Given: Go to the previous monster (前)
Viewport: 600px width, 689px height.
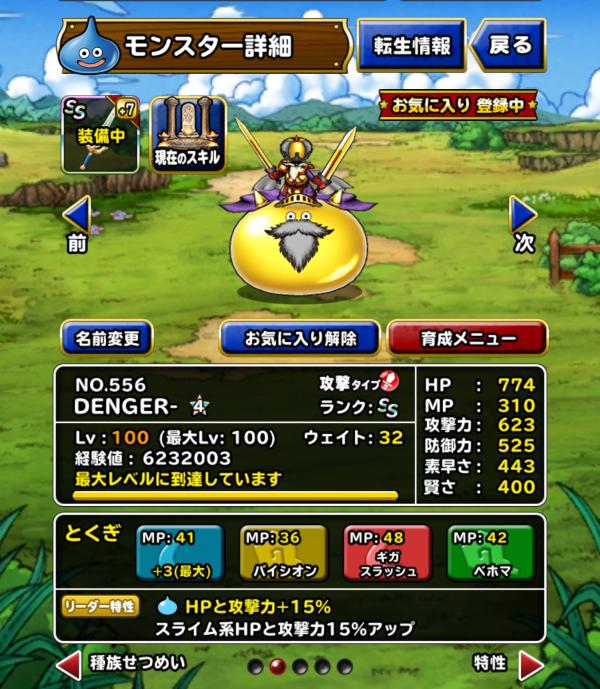Looking at the screenshot, I should tap(77, 222).
